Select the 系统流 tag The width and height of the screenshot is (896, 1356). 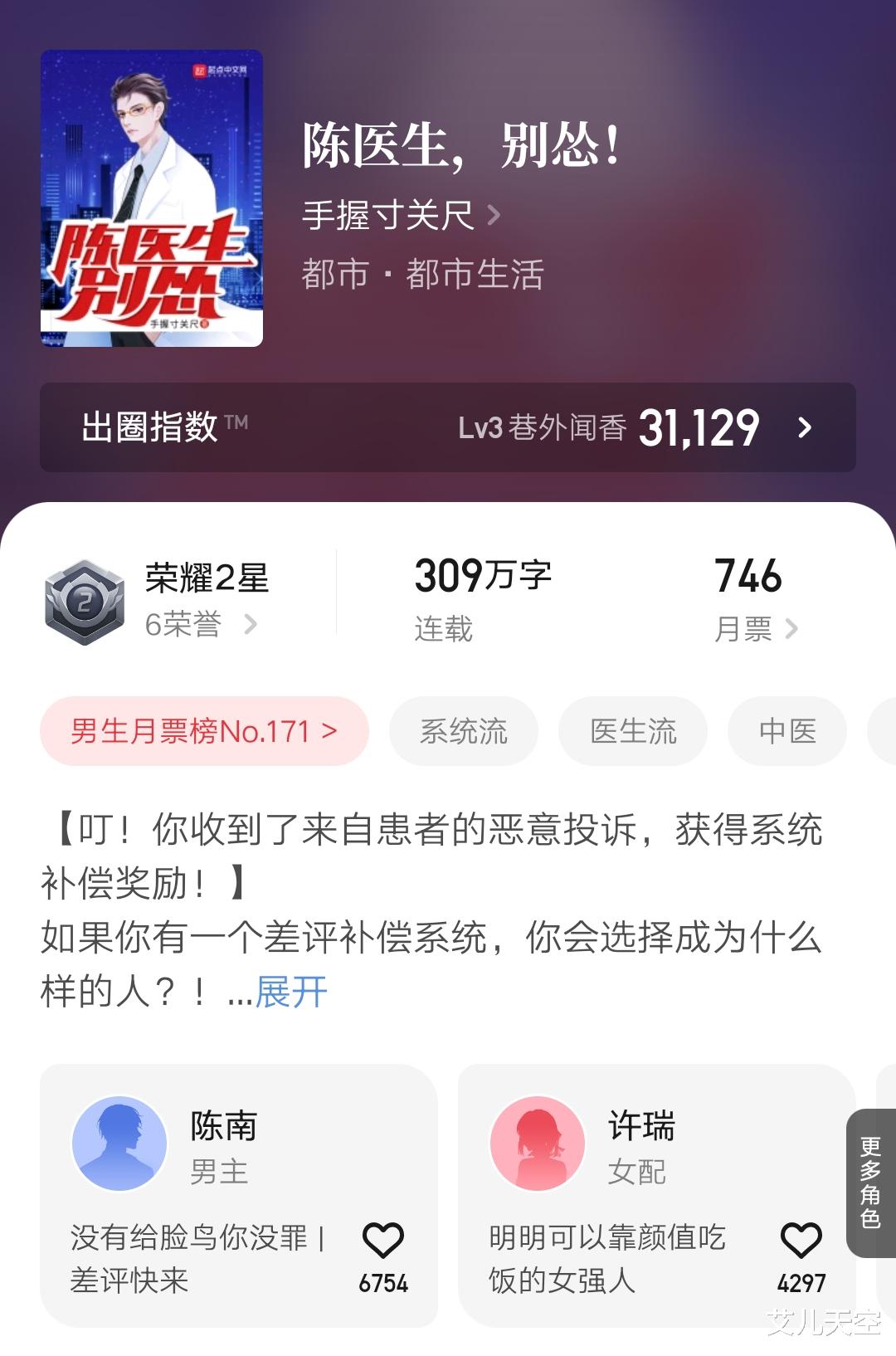pos(464,731)
